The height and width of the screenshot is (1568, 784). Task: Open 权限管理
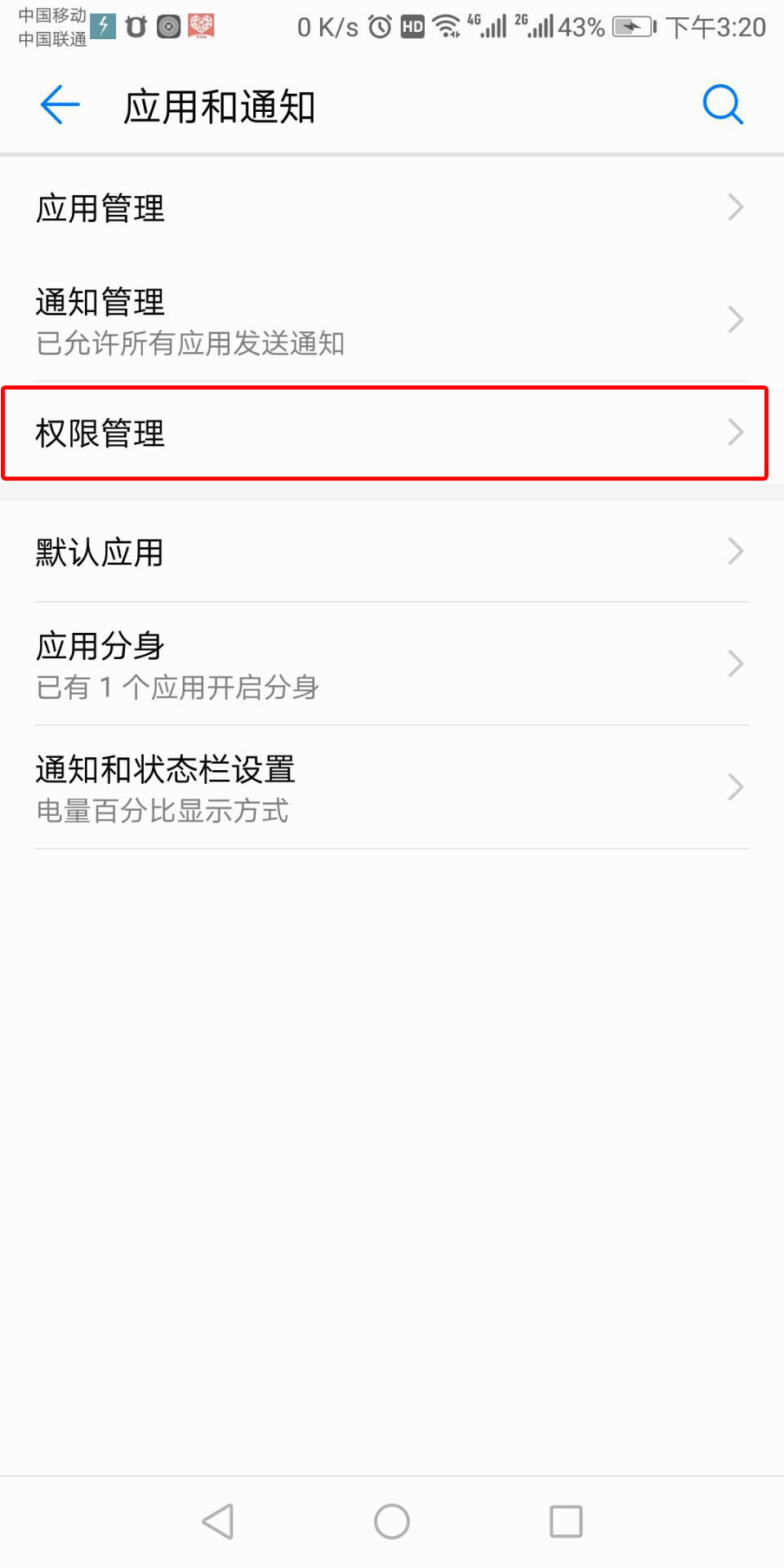click(392, 433)
